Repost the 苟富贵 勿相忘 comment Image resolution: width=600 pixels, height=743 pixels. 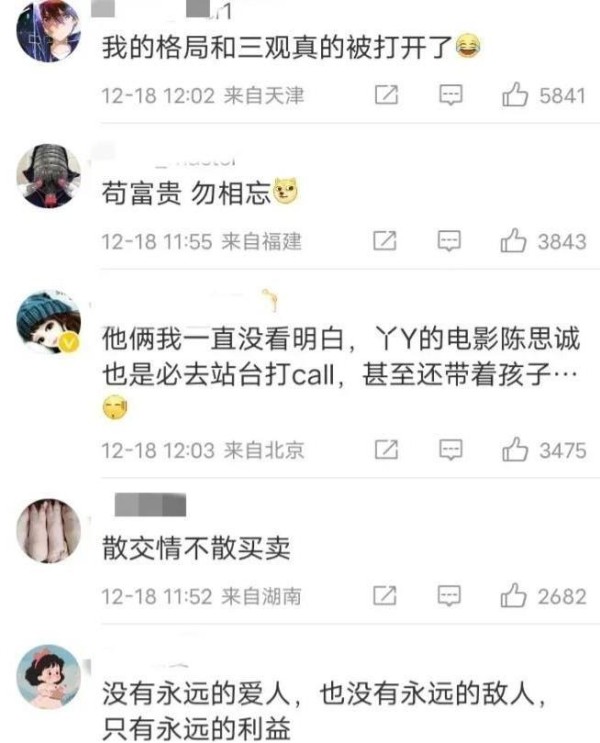(386, 241)
